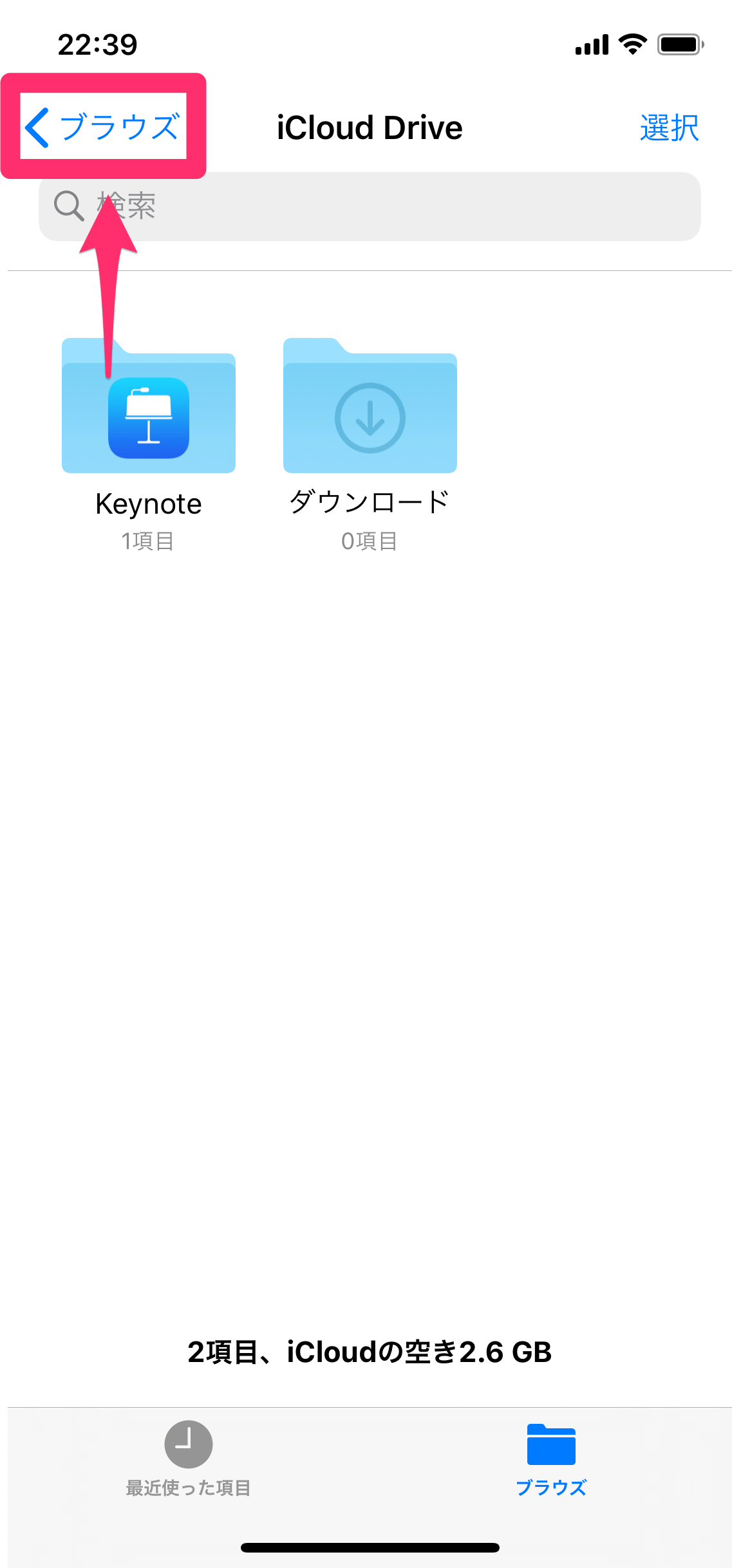The image size is (732, 1568).
Task: Tap 選択 to enter selection mode
Action: (670, 127)
